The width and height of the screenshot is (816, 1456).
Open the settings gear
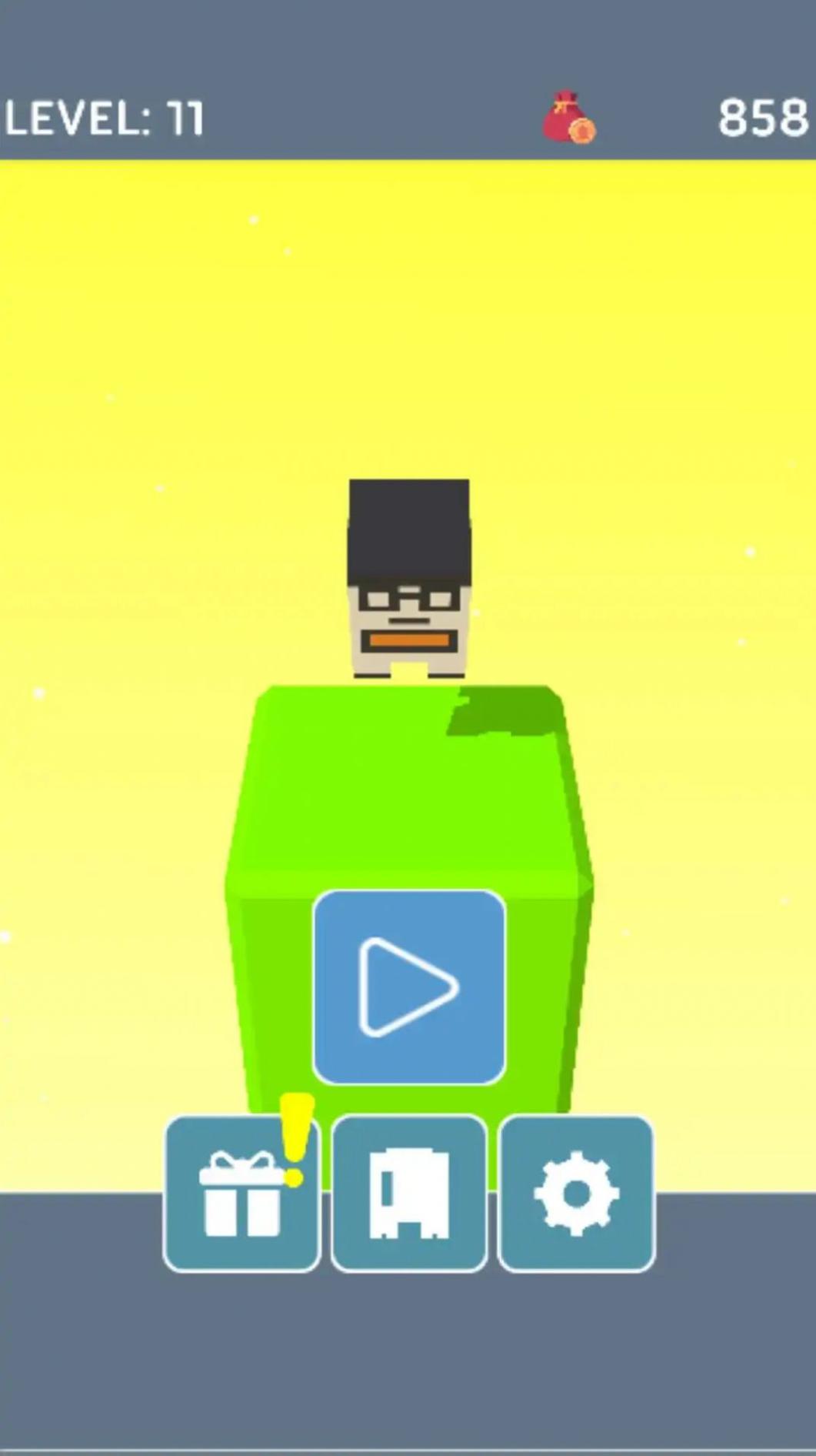[x=577, y=1194]
